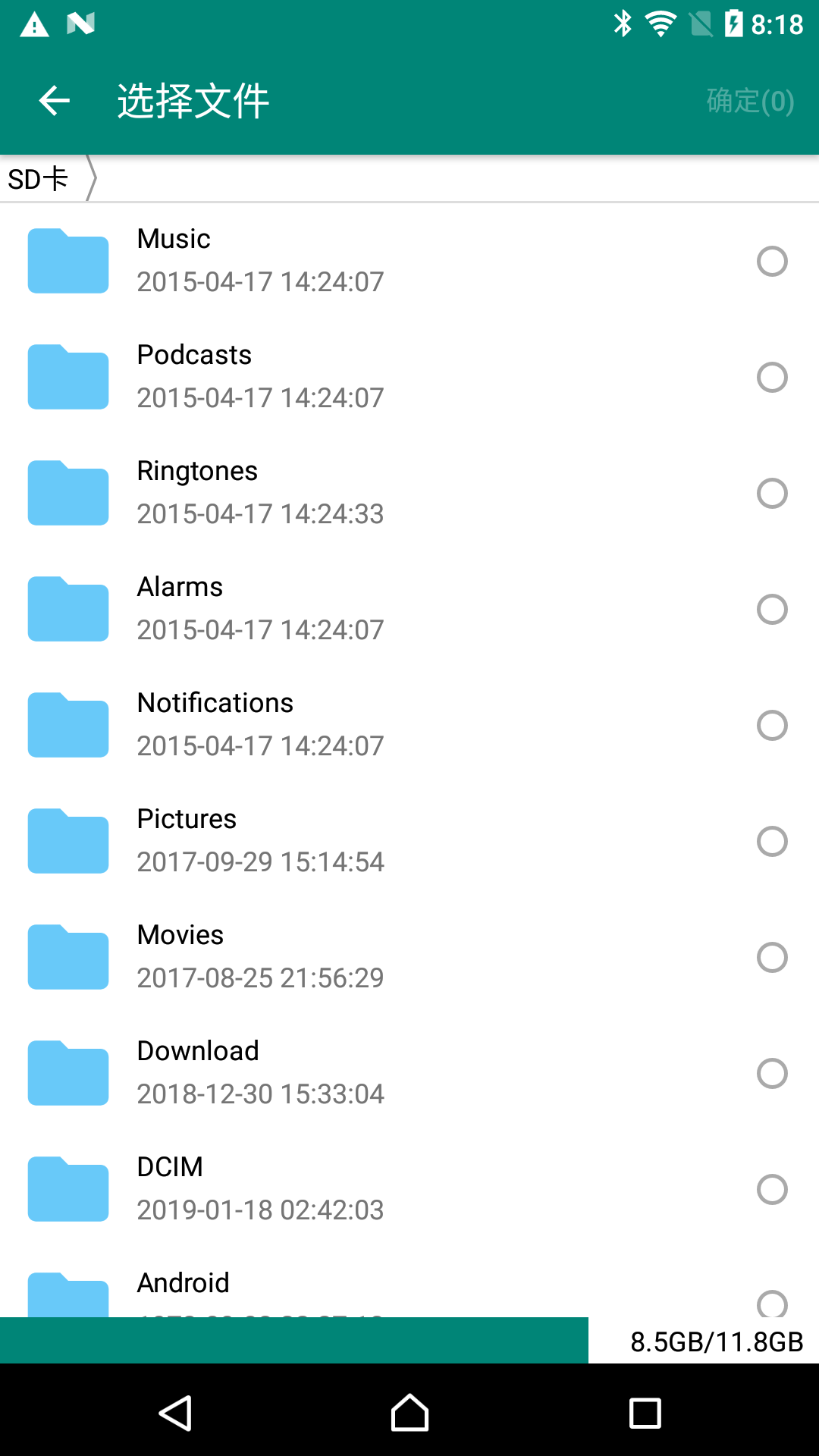Go back using the toolbar arrow
The image size is (819, 1456).
coord(55,101)
